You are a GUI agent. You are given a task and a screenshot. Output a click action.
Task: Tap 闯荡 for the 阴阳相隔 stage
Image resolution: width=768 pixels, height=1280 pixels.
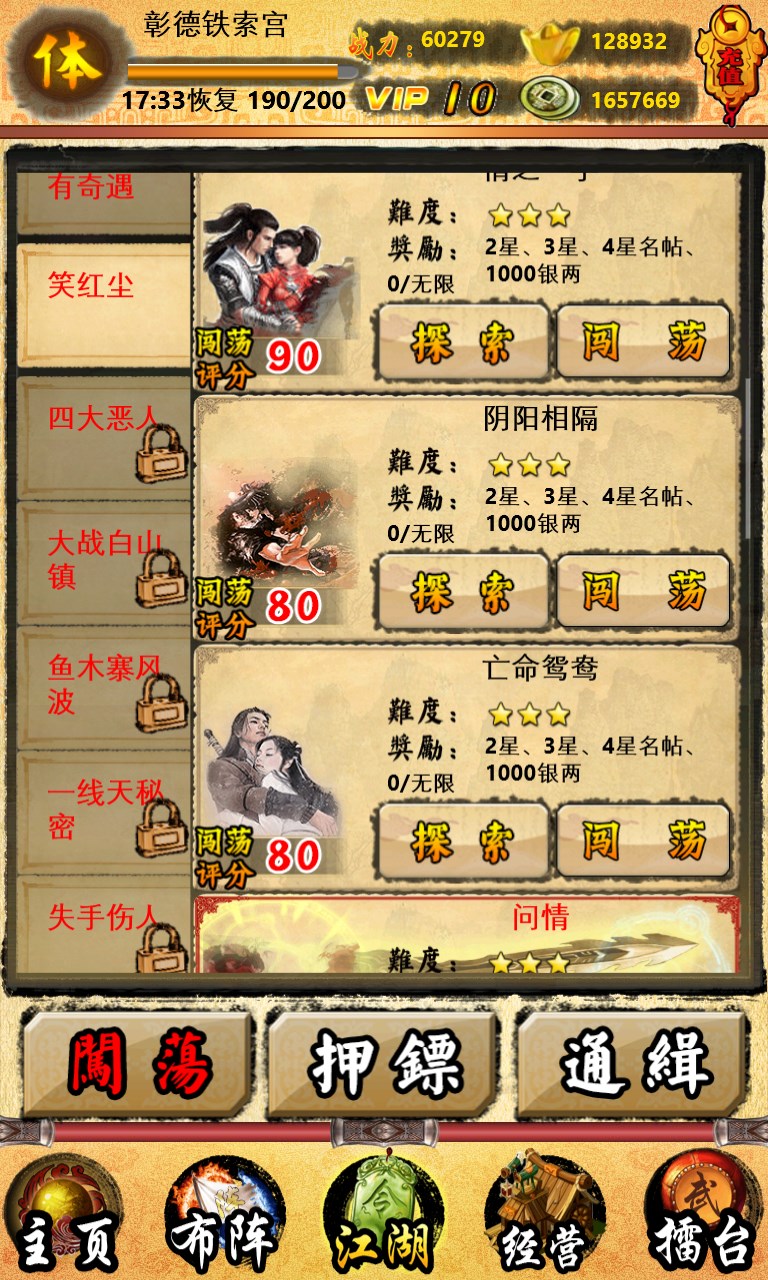pos(643,592)
